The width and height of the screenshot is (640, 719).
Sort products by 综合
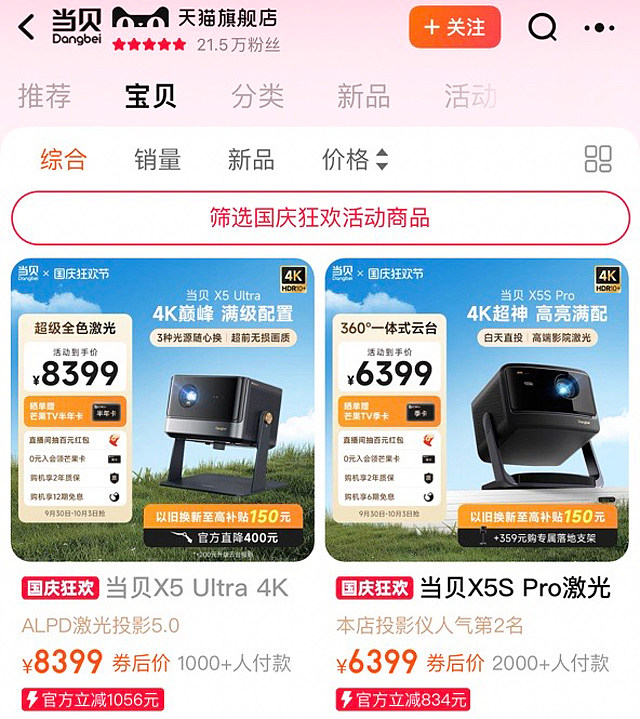click(x=63, y=159)
